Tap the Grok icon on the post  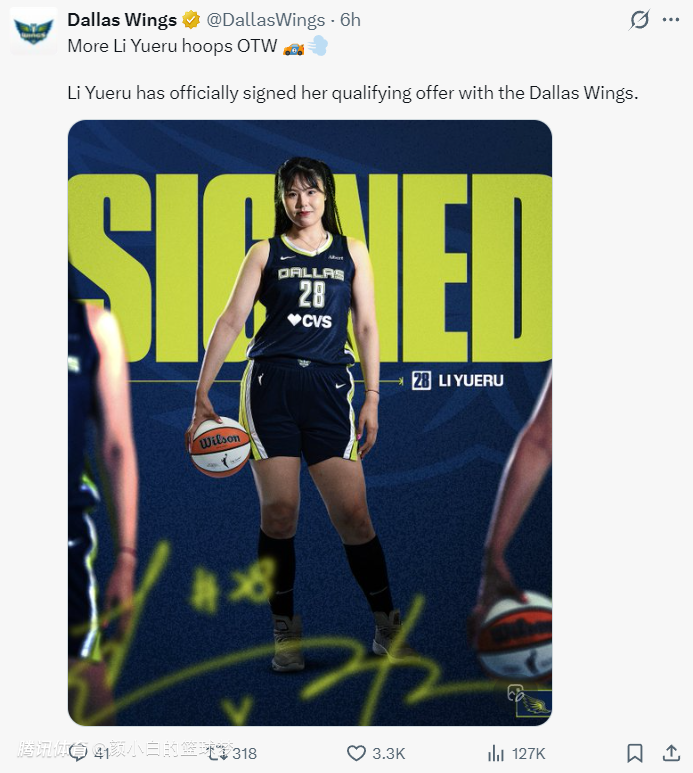(x=639, y=21)
